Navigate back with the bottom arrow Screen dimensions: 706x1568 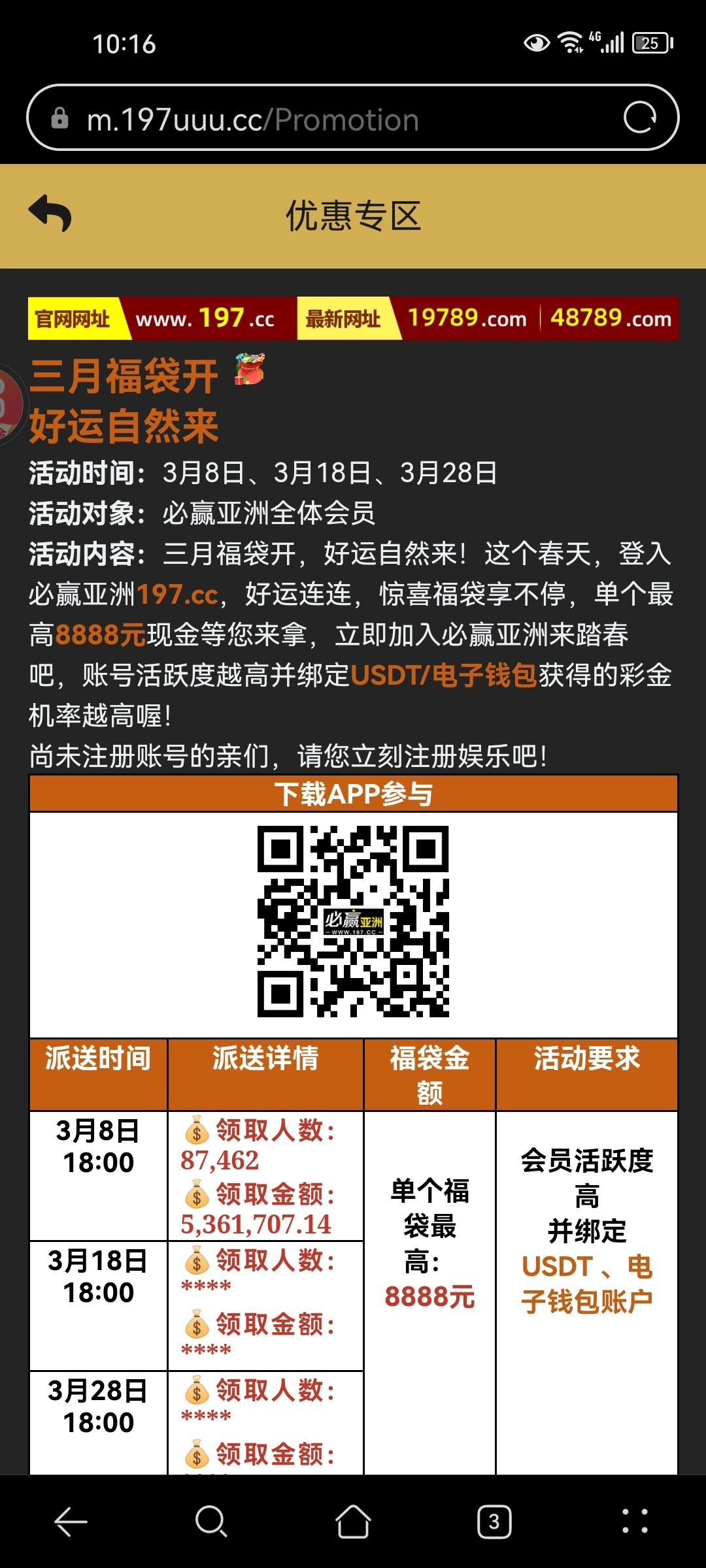pos(71,1522)
